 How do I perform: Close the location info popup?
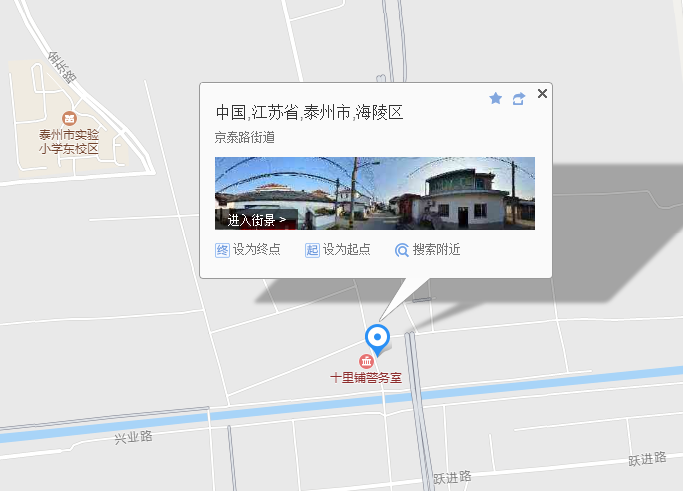click(542, 94)
